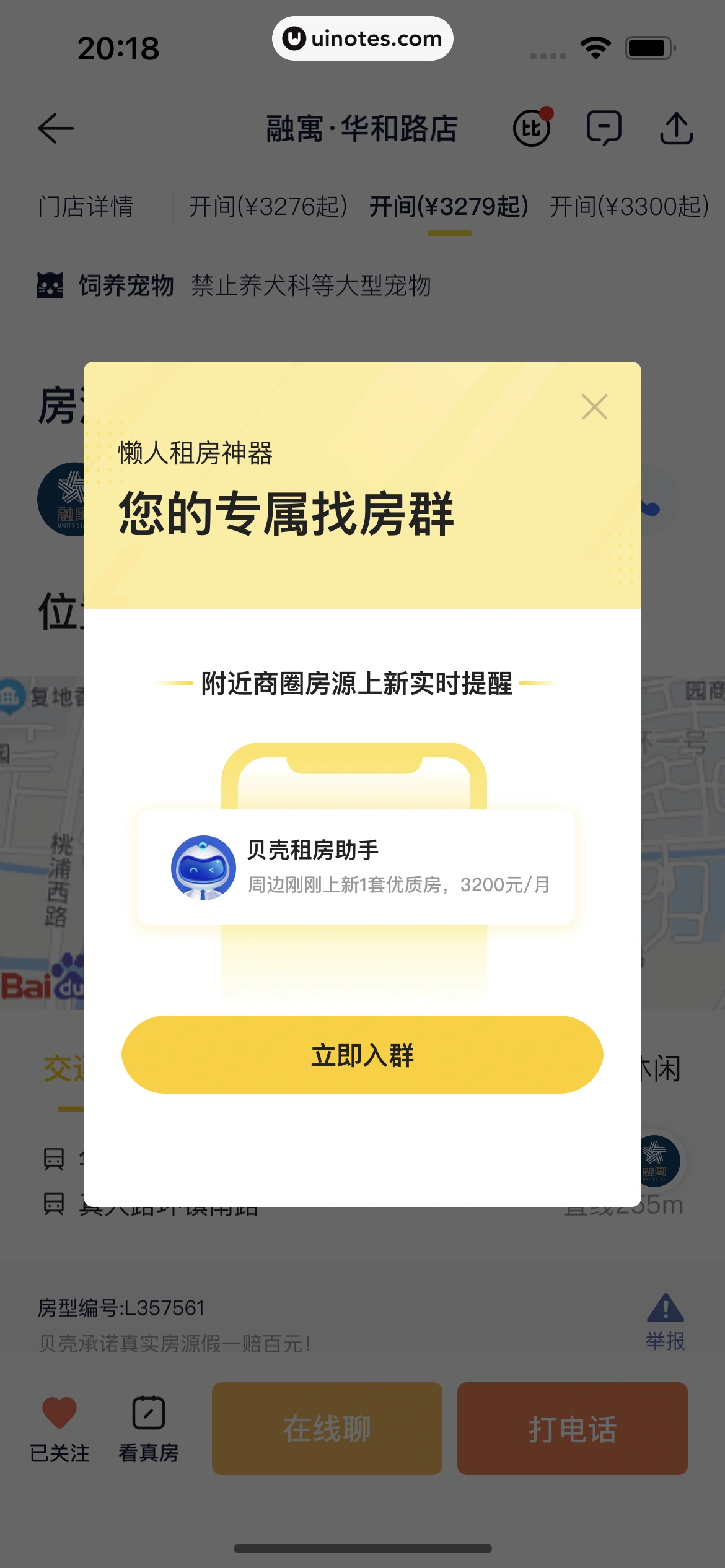Select the 开间(¥3300起) tab
The width and height of the screenshot is (725, 1568).
(629, 206)
